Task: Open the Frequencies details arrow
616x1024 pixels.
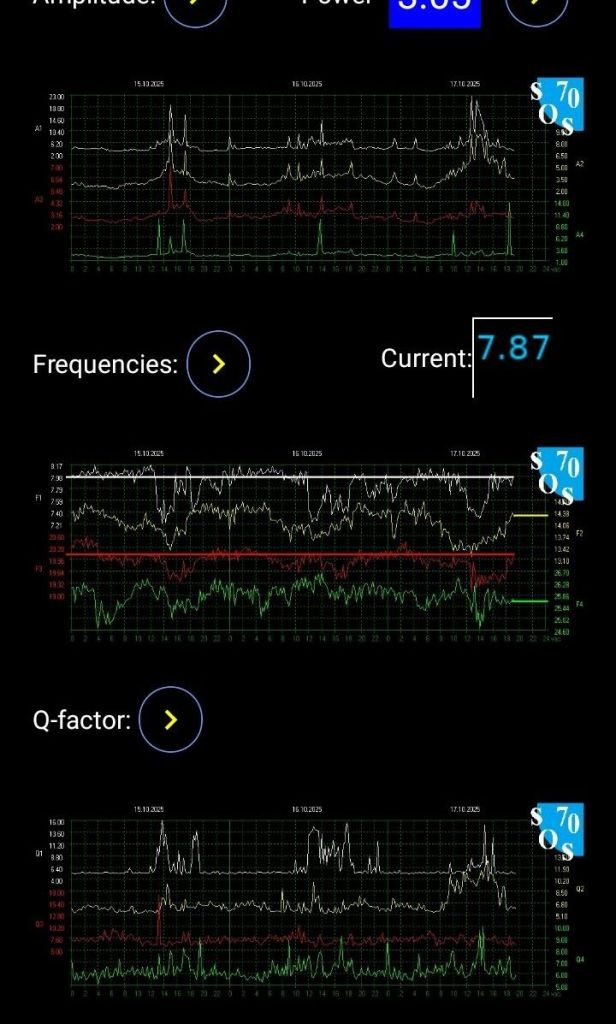Action: click(x=218, y=363)
